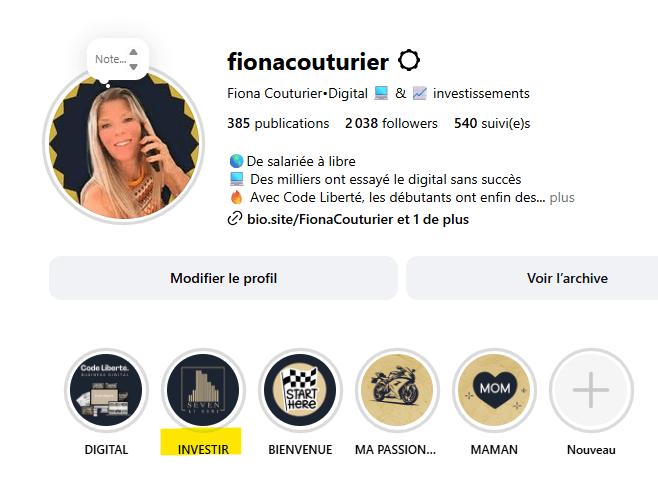The height and width of the screenshot is (487, 658).
Task: View the 2 038 followers list
Action: pos(391,123)
